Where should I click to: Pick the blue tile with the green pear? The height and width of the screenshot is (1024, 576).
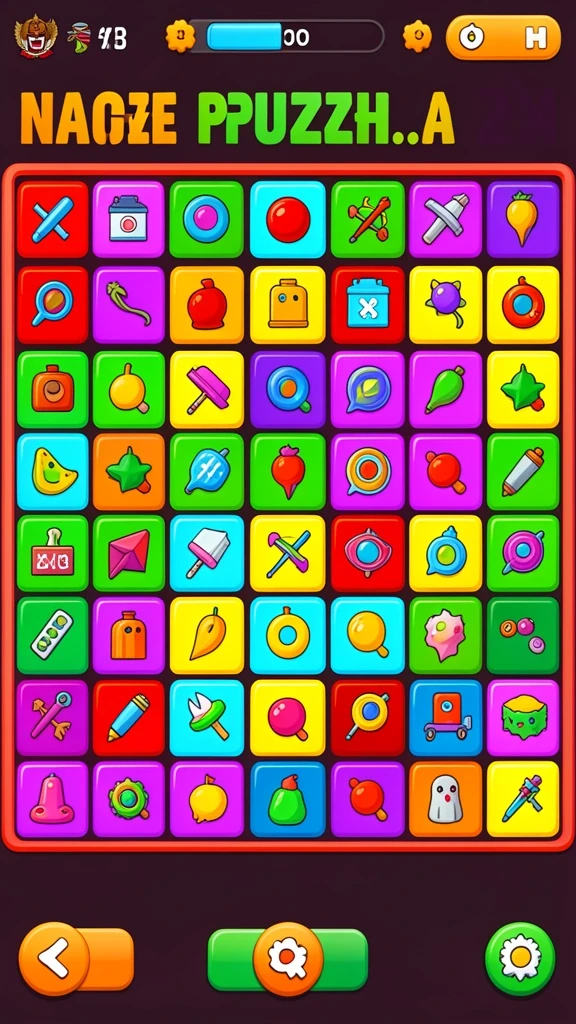pos(287,799)
